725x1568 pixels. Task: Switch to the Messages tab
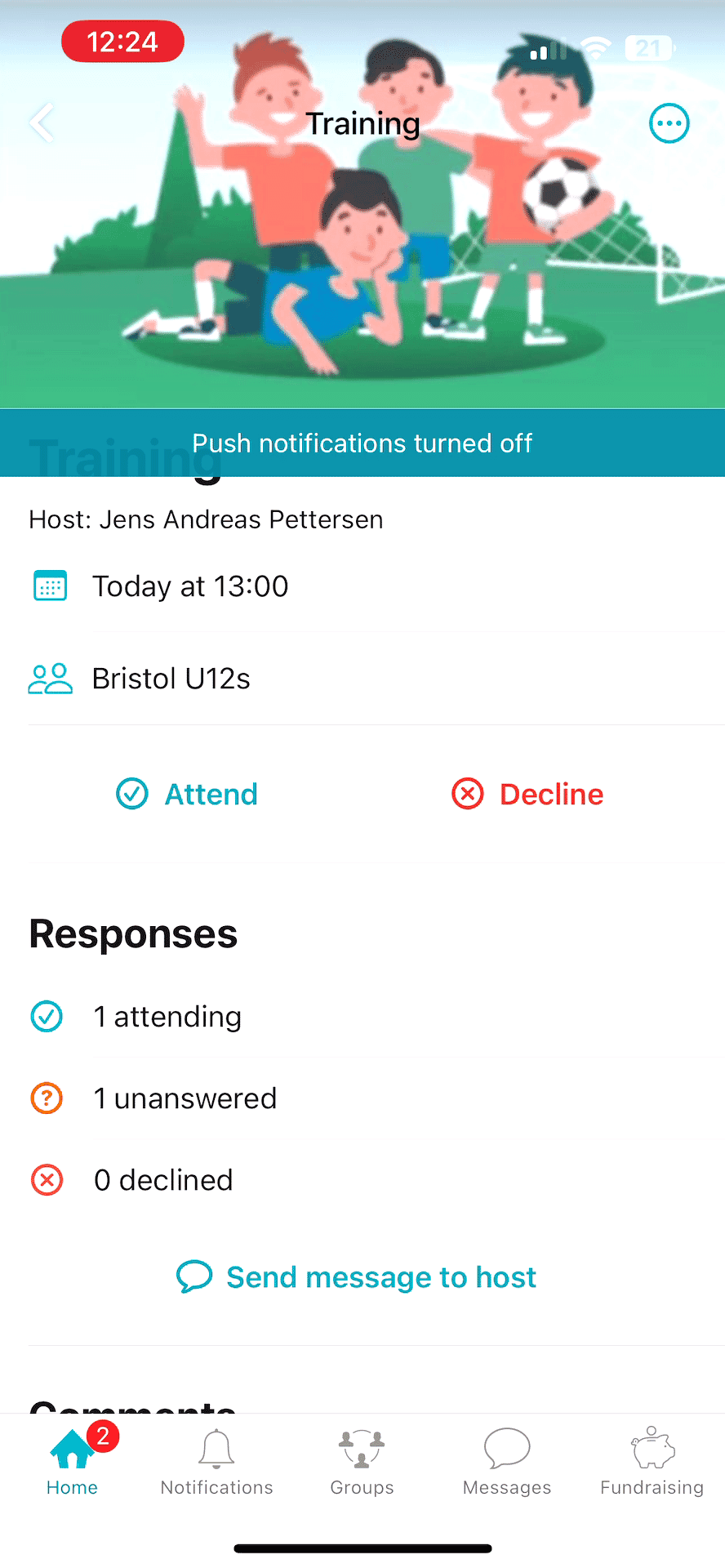(507, 1462)
